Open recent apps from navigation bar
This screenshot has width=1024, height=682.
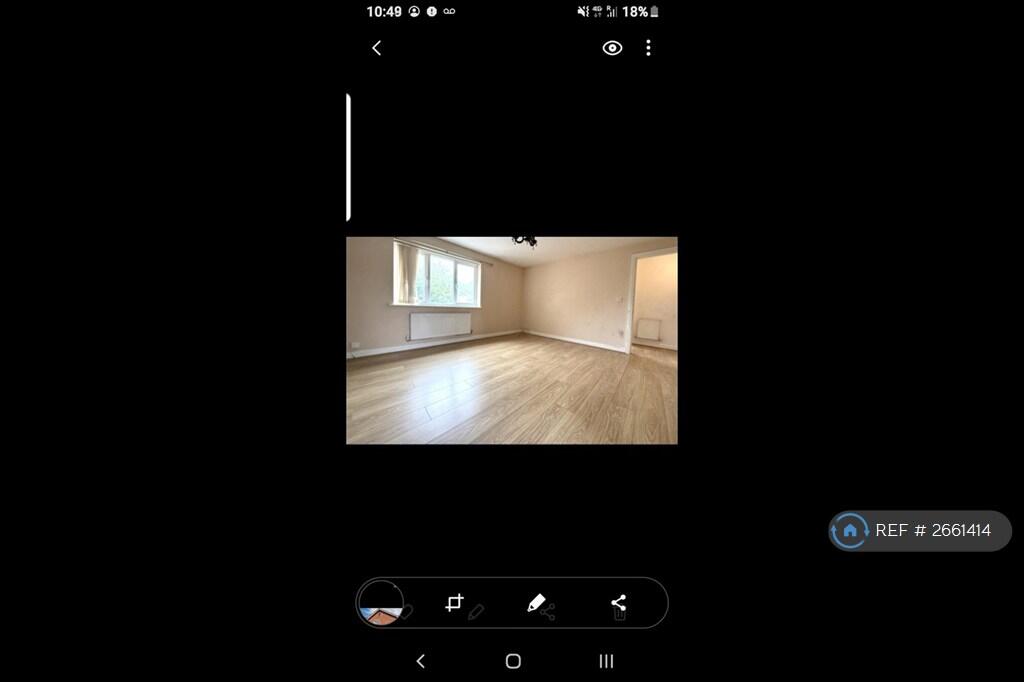(x=605, y=661)
